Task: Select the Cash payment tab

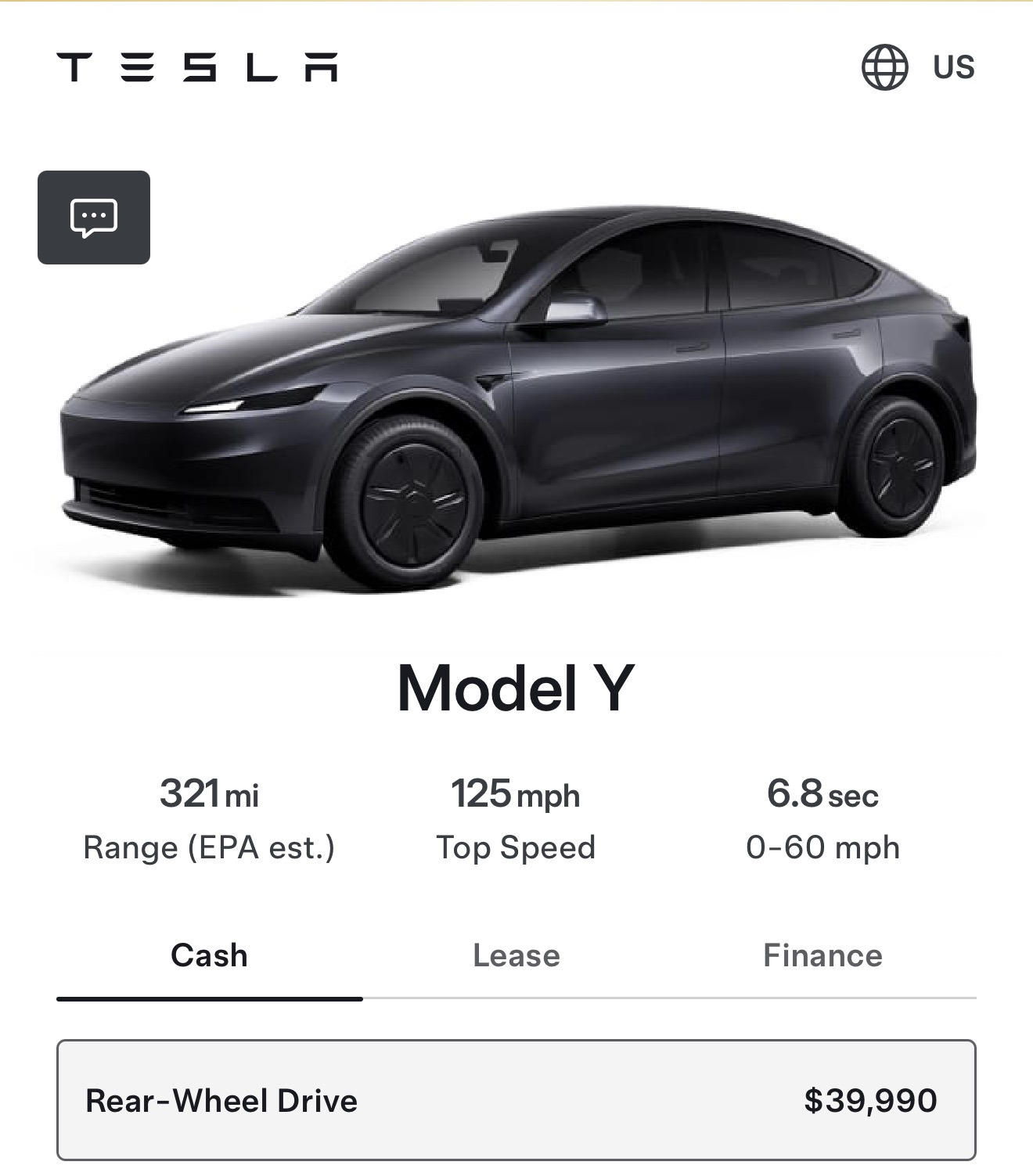Action: (x=209, y=956)
